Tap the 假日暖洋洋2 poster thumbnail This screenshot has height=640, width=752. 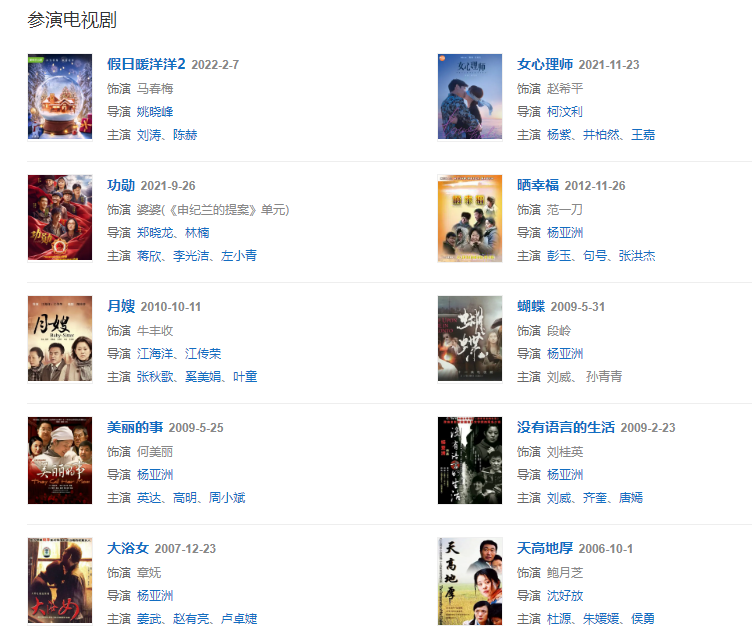tap(60, 97)
